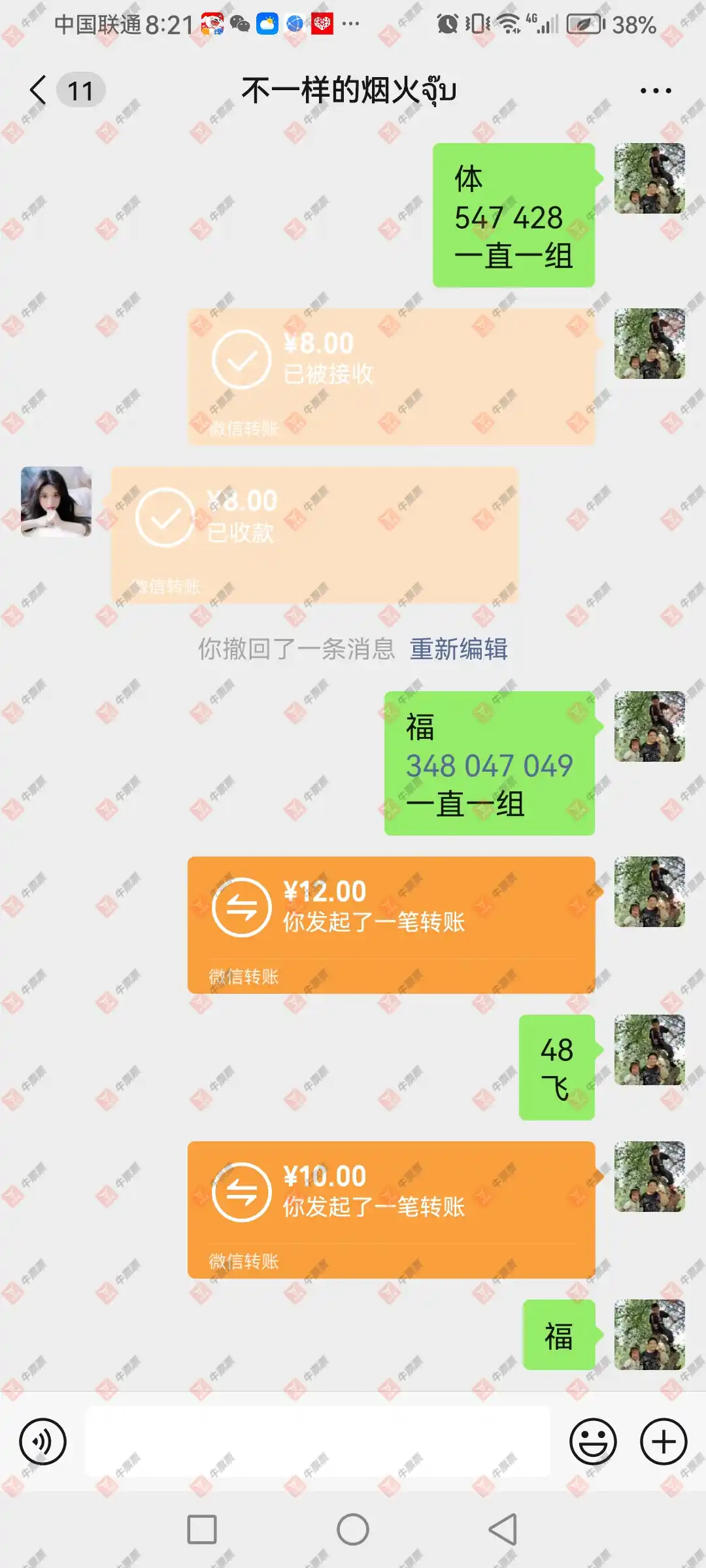Focus the message text field
The image size is (706, 1568).
click(x=317, y=1441)
